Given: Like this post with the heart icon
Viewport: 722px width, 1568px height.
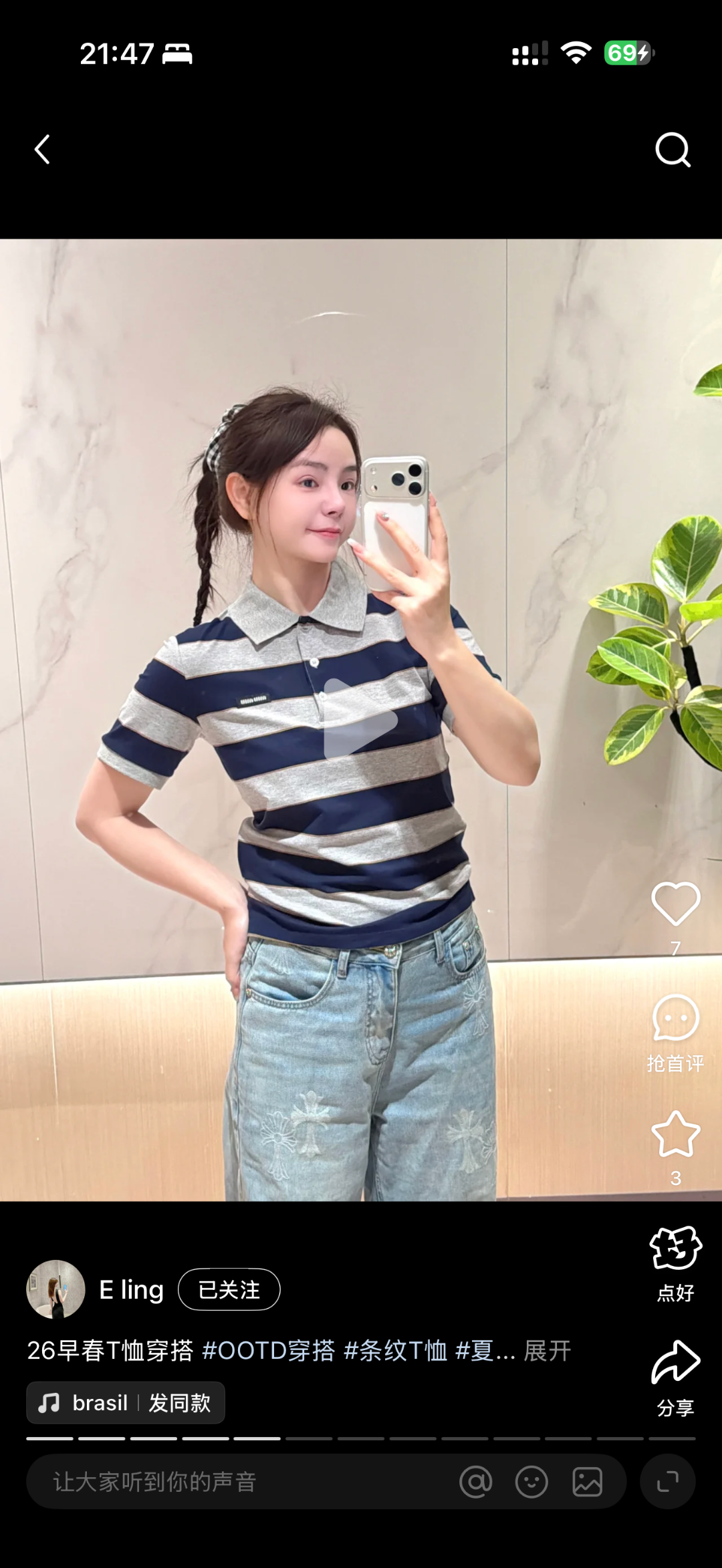Looking at the screenshot, I should click(675, 904).
